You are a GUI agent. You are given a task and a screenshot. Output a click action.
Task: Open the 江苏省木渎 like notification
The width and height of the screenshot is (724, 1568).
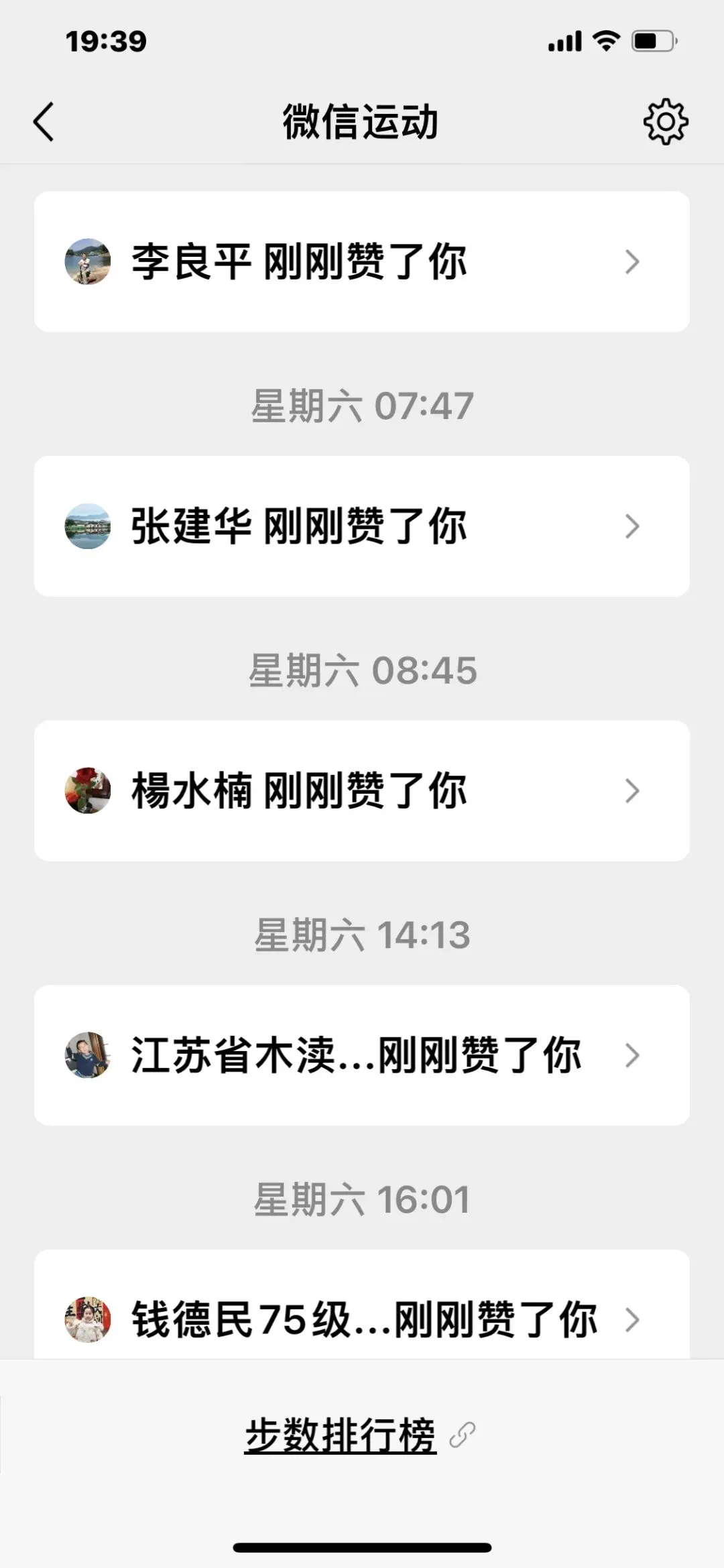click(362, 1055)
